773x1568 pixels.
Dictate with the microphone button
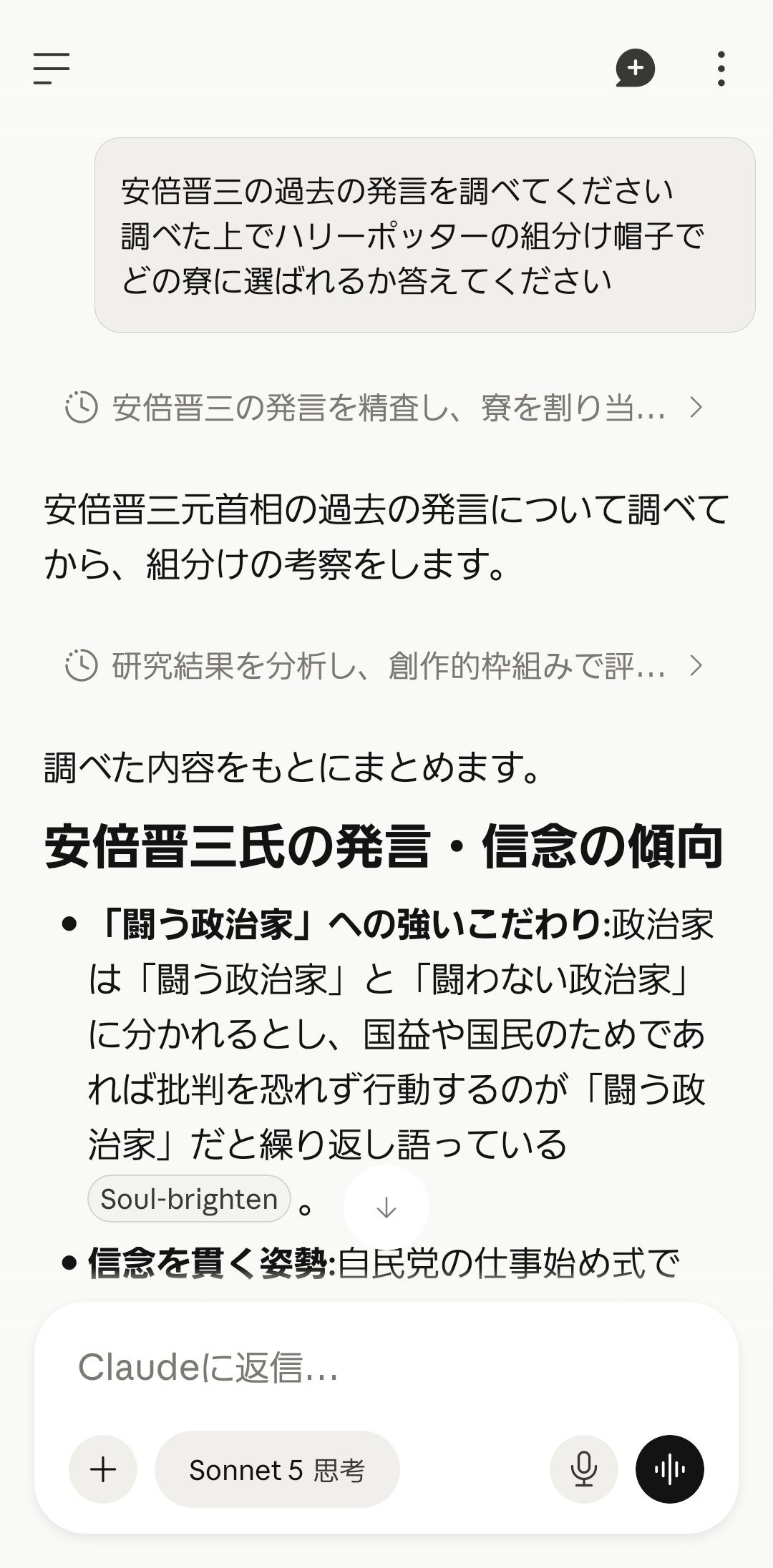(584, 1469)
